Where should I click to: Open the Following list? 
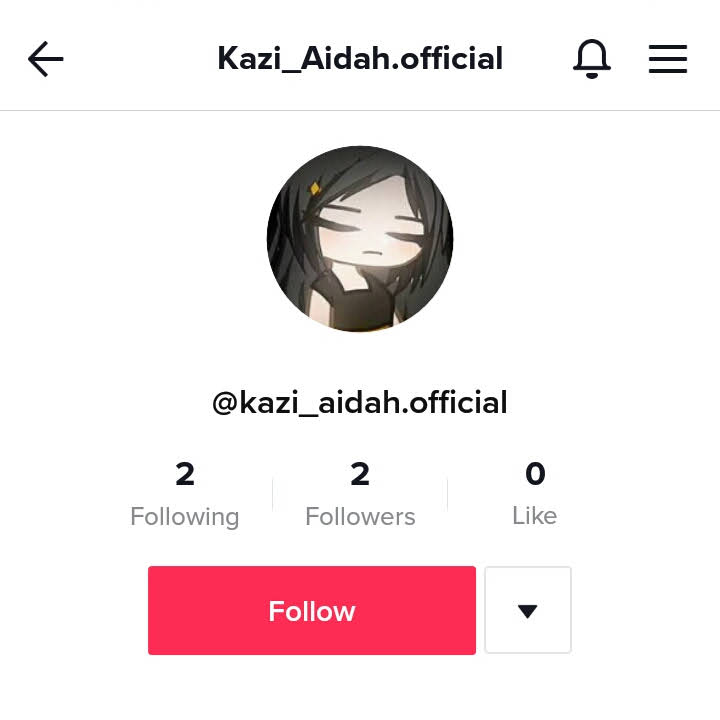[x=185, y=495]
